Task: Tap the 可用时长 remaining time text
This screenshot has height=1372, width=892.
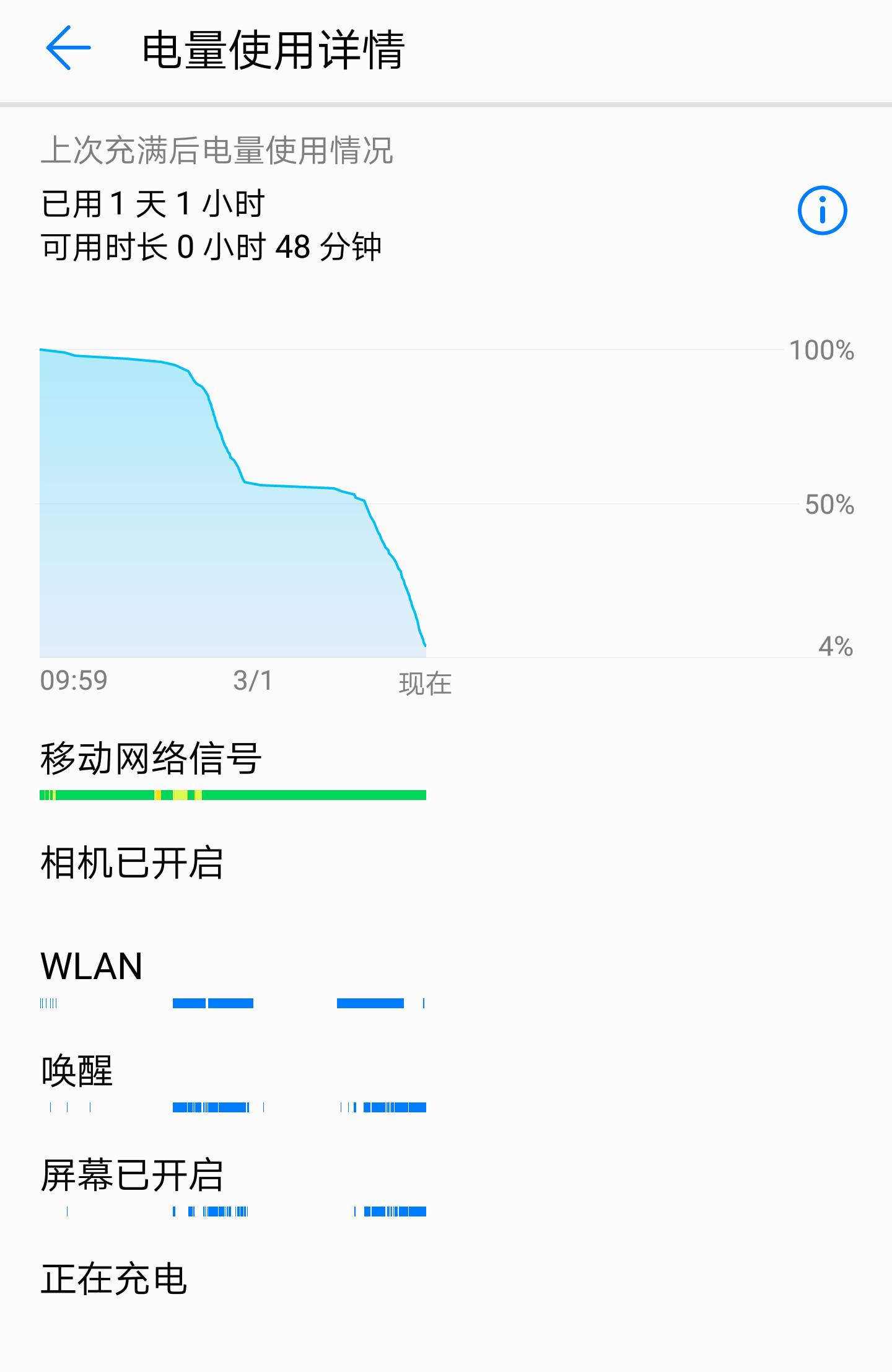Action: tap(211, 247)
